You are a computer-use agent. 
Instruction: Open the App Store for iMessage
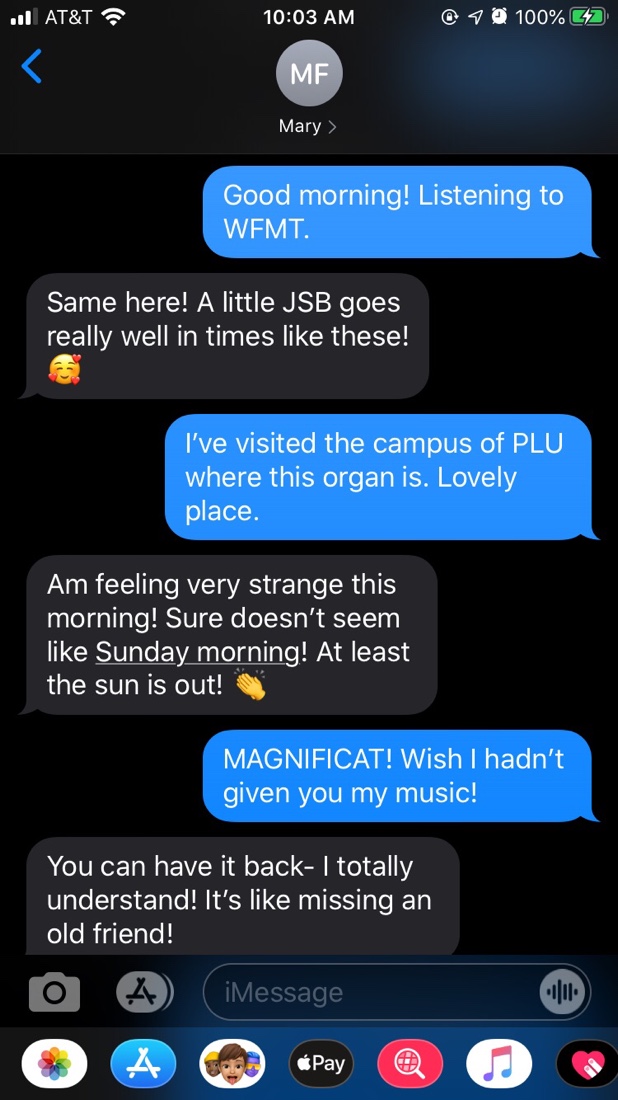[x=143, y=1064]
